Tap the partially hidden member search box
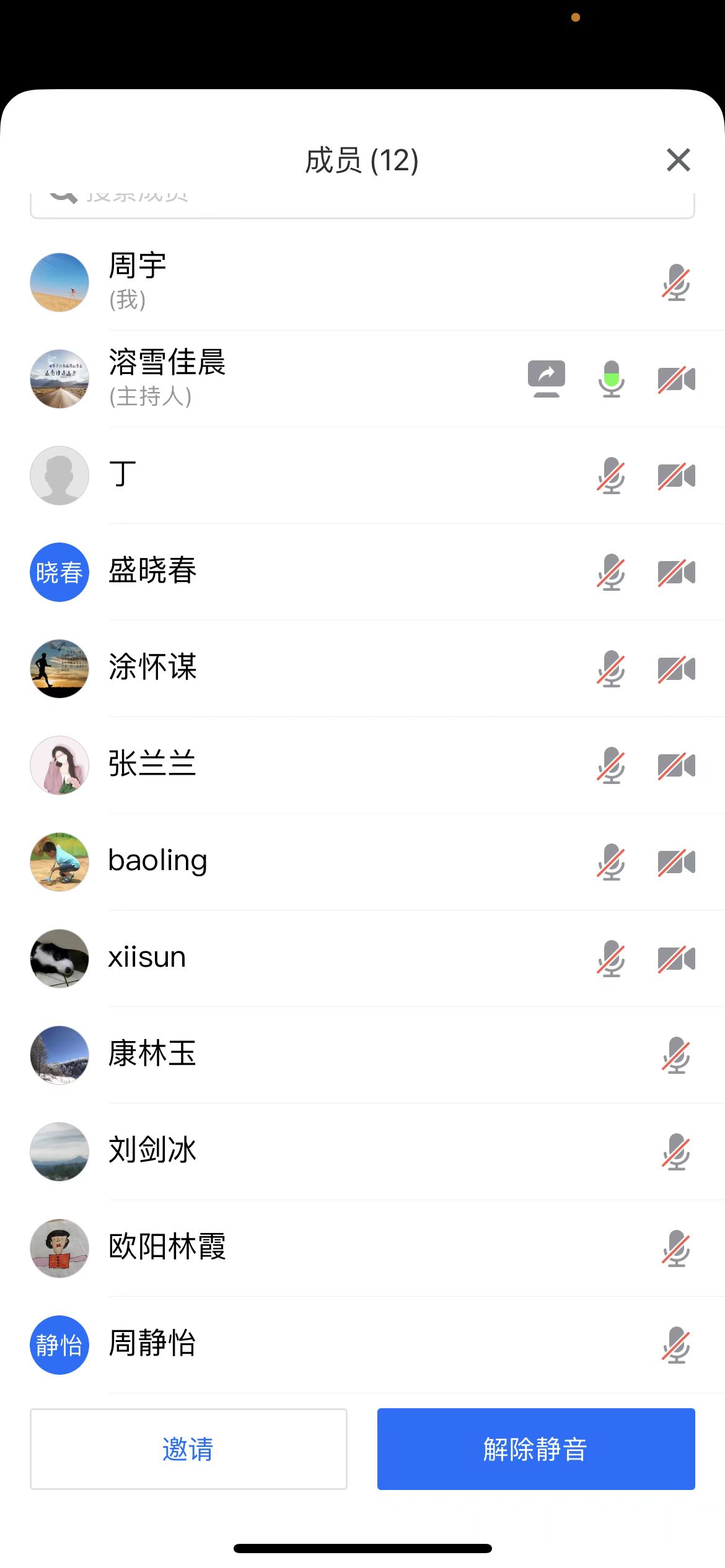The width and height of the screenshot is (725, 1568). point(362,204)
